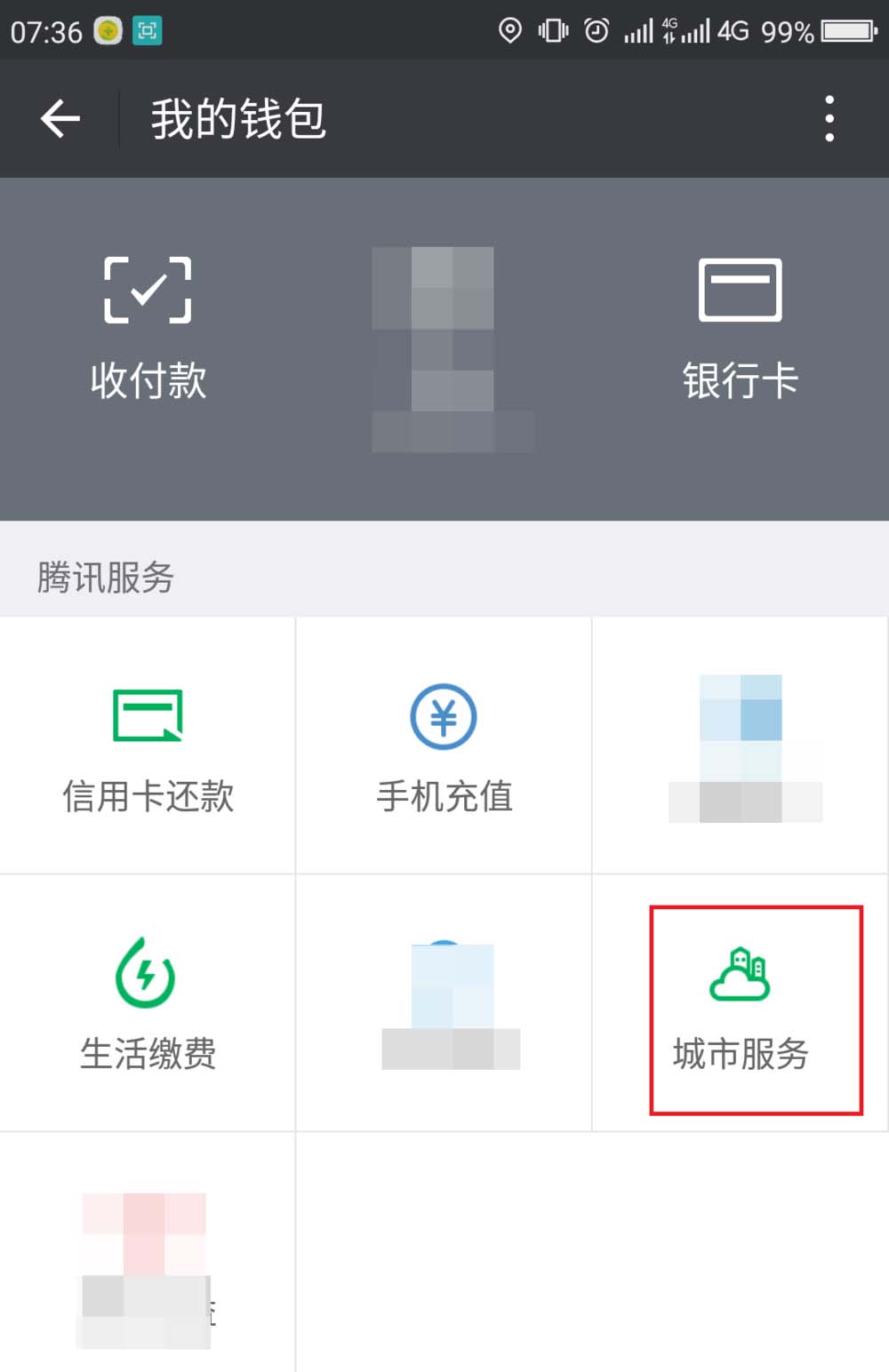The width and height of the screenshot is (889, 1372).
Task: Open the three-dot overflow menu
Action: [x=829, y=119]
